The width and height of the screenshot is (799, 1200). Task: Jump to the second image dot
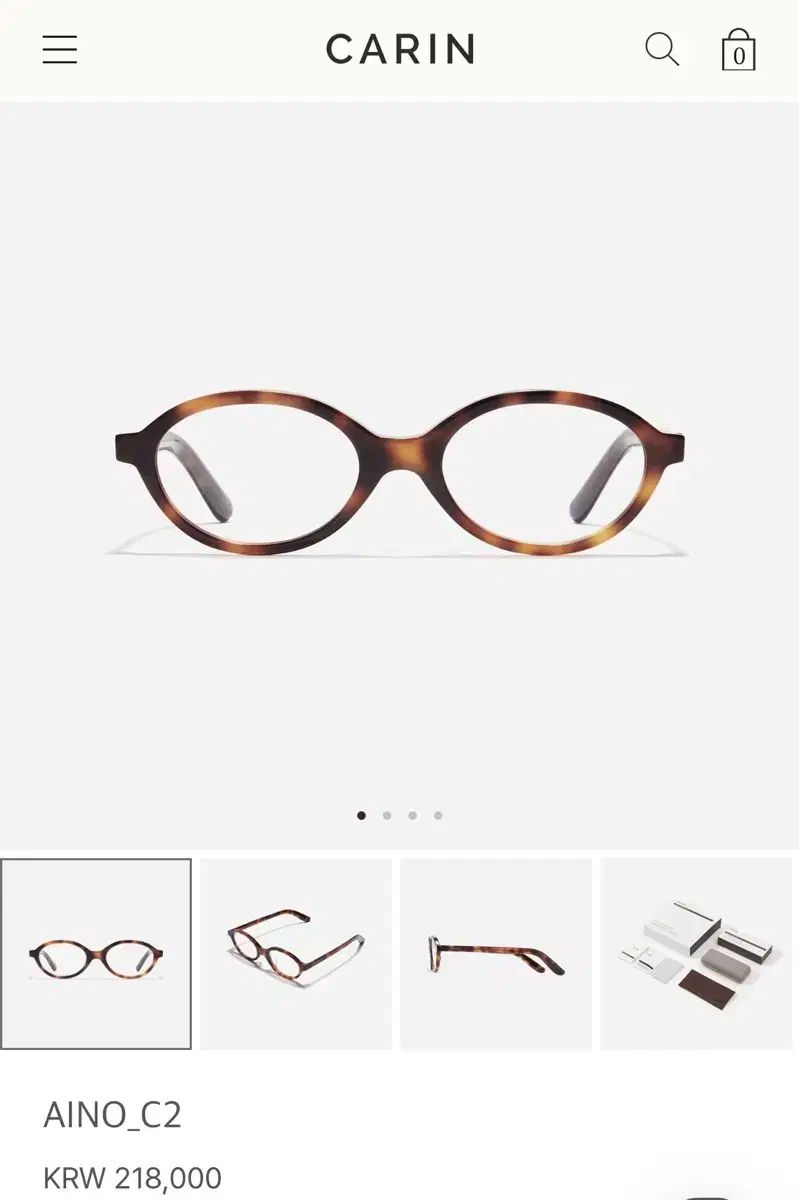click(x=387, y=815)
